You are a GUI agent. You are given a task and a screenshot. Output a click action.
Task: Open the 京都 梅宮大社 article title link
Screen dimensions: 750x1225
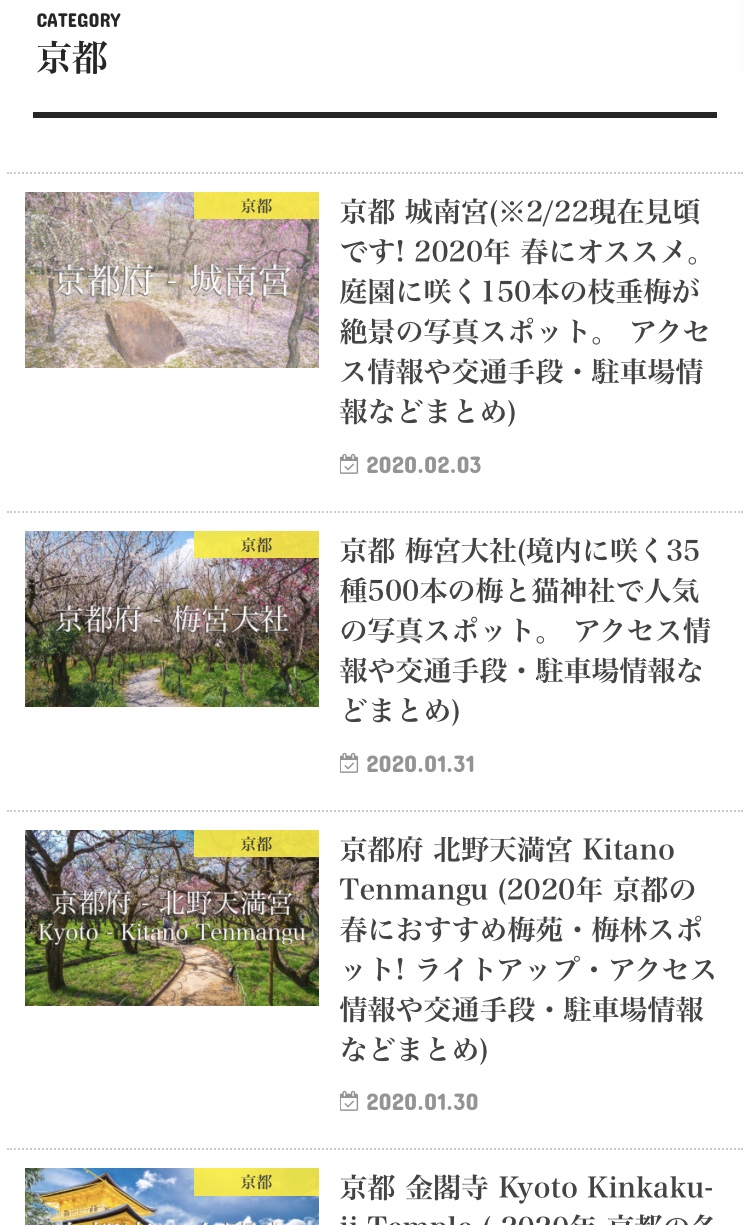click(x=527, y=630)
